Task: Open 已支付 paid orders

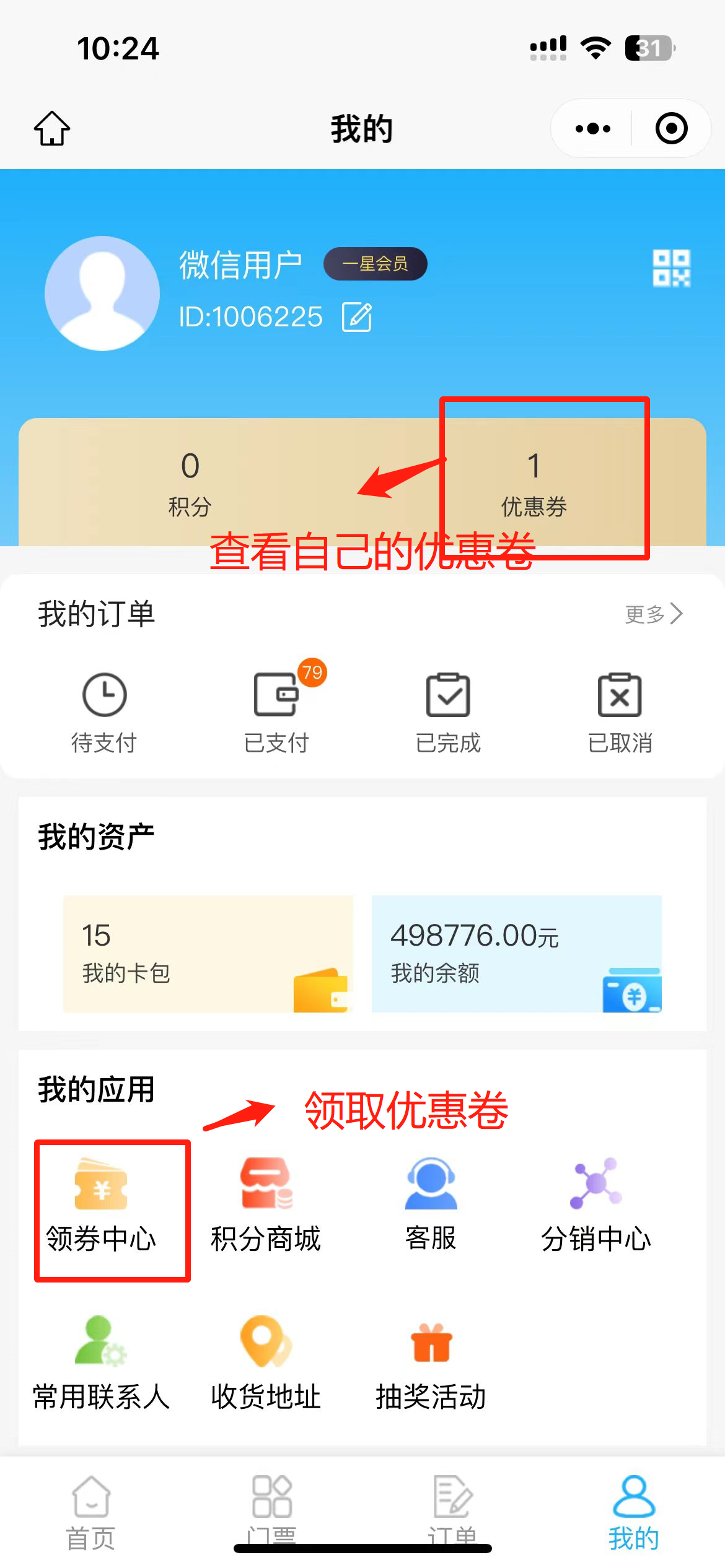Action: [x=276, y=712]
